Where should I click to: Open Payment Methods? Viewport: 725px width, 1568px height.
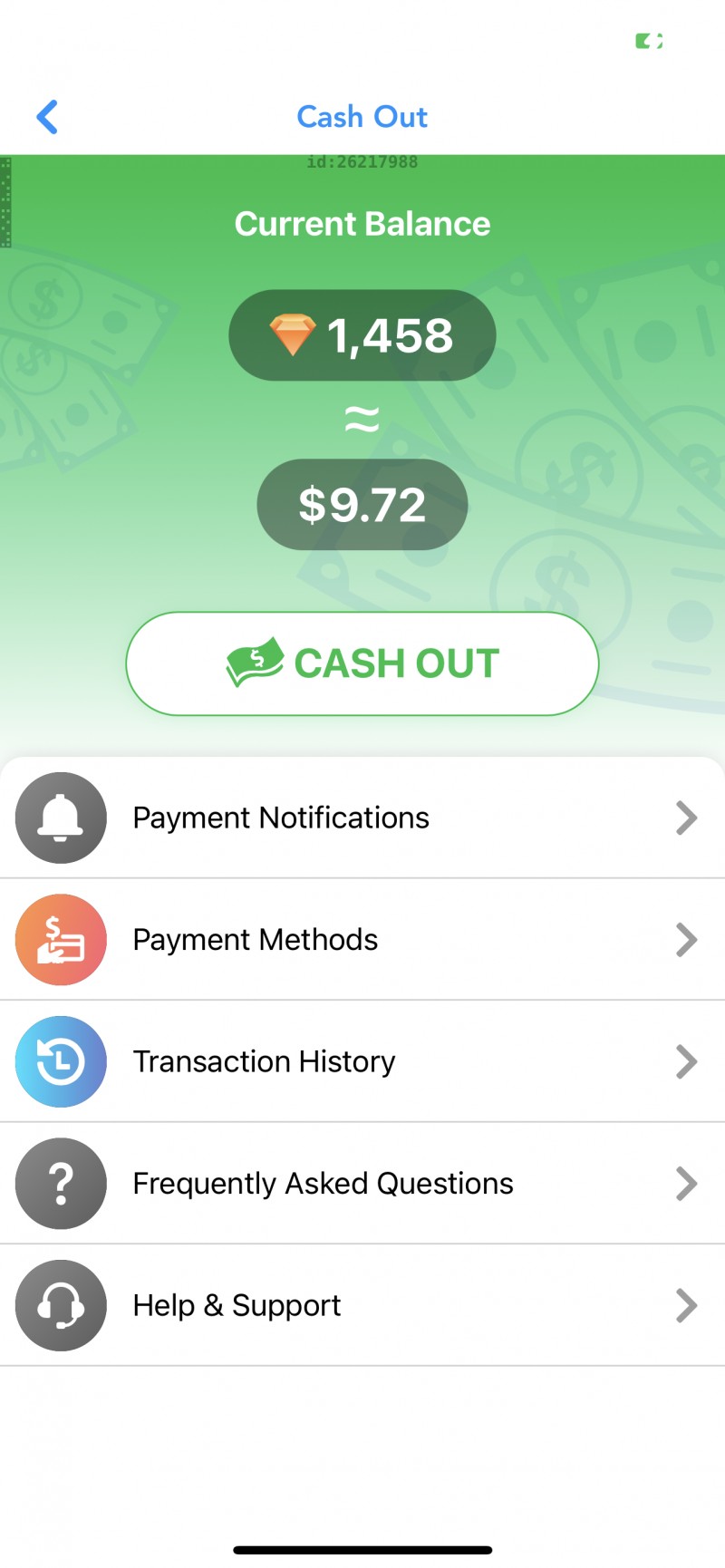click(x=362, y=940)
